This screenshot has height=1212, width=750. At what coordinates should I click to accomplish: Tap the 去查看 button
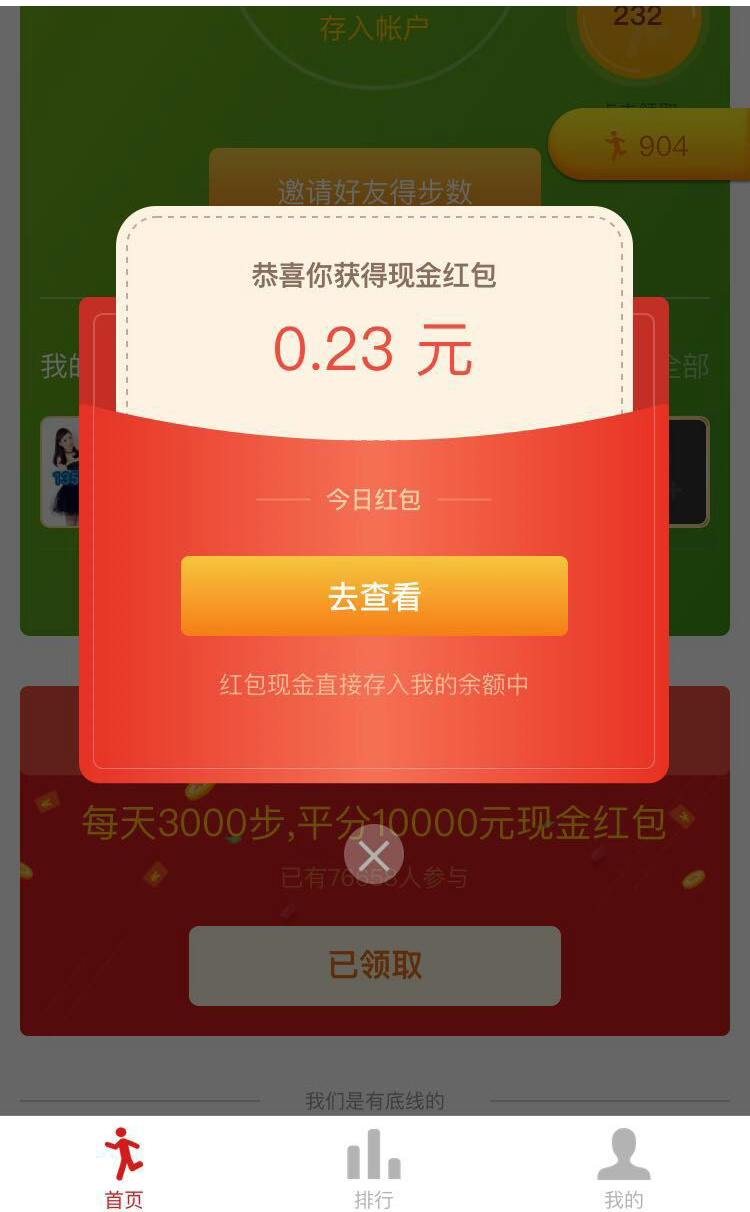click(374, 596)
